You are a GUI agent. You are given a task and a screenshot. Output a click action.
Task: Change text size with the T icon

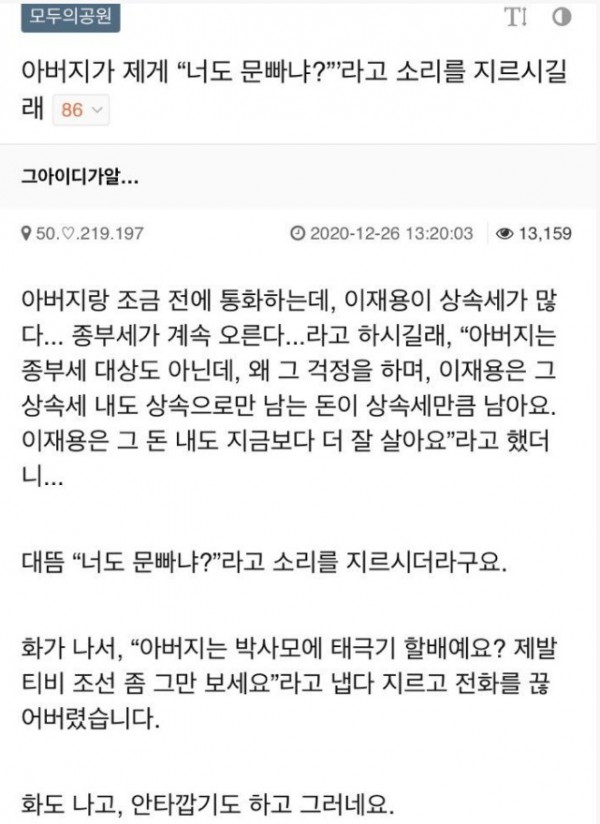(x=515, y=19)
